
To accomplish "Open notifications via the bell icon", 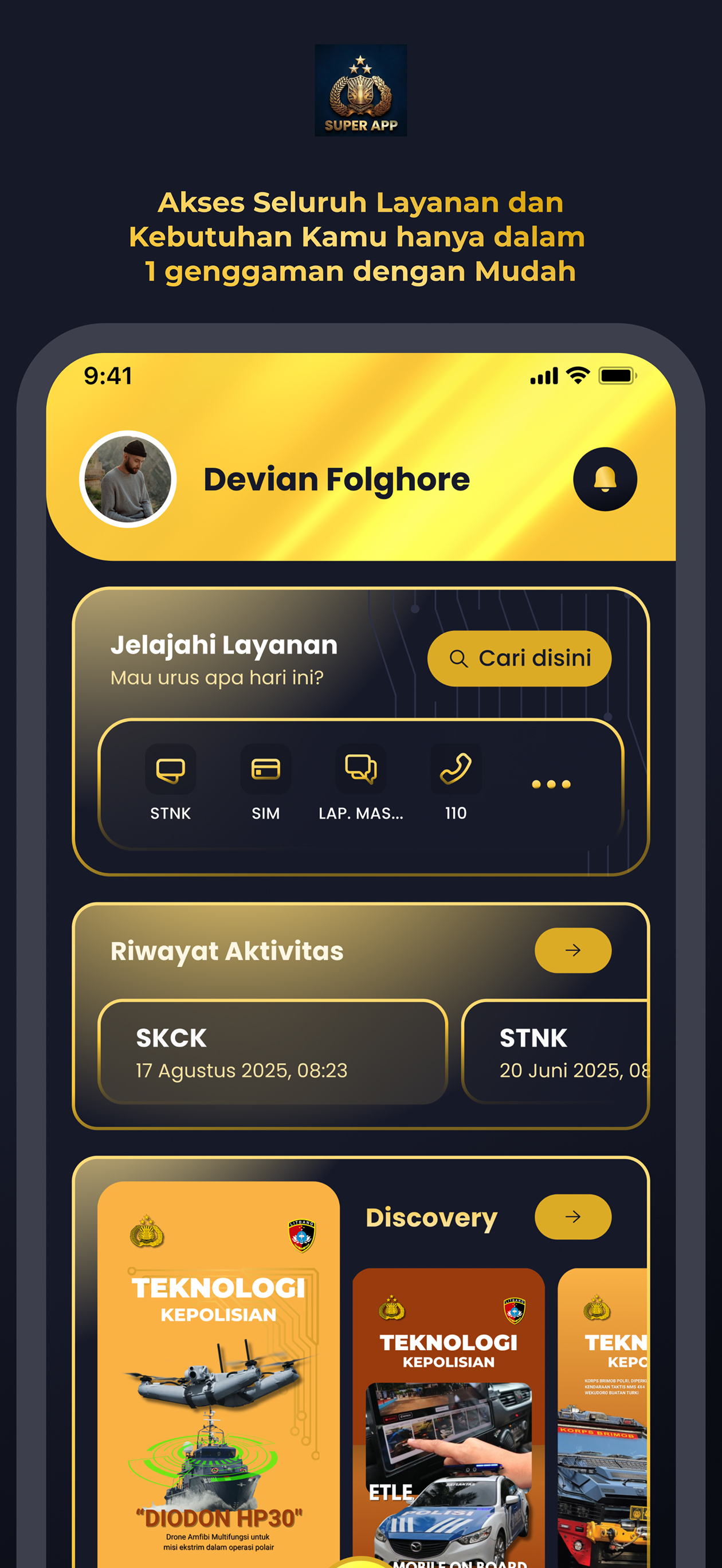I will pos(605,479).
